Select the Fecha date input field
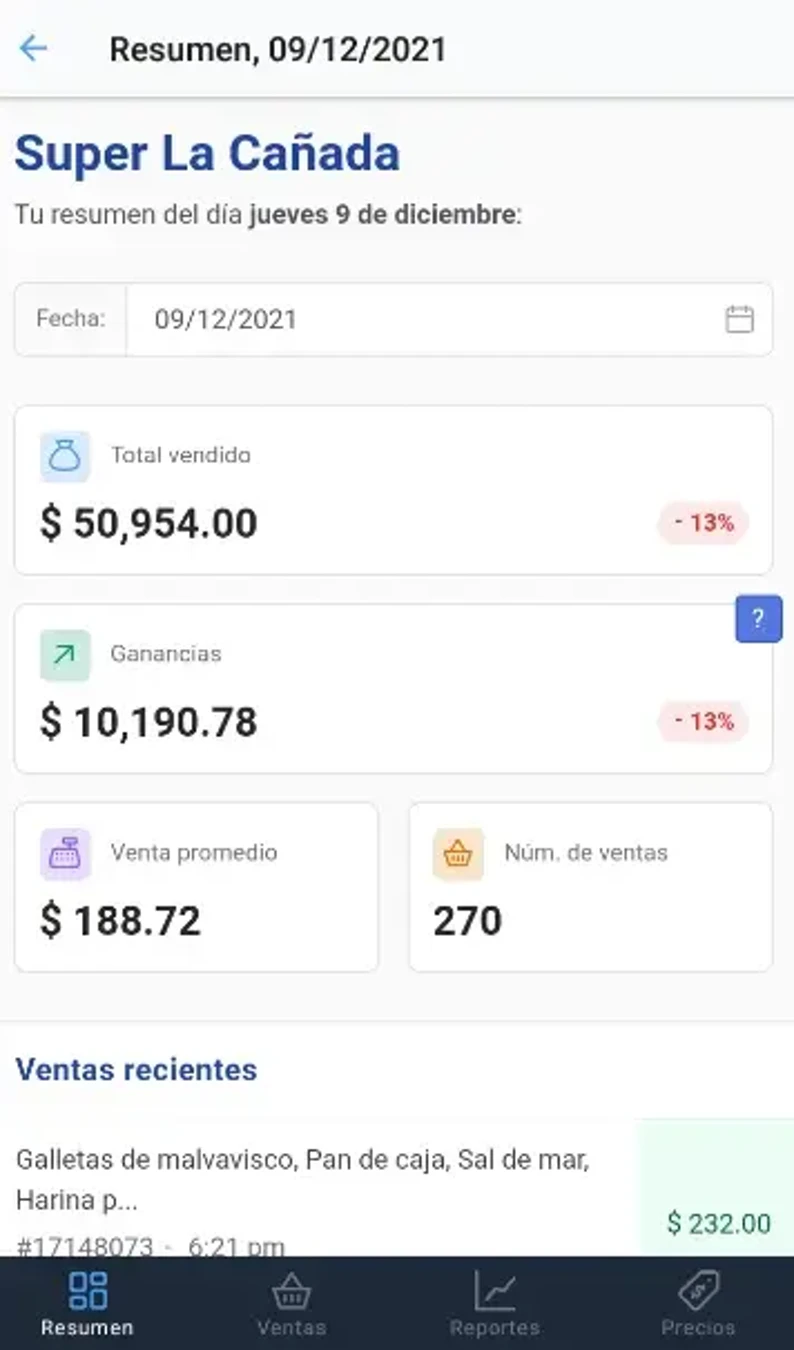This screenshot has height=1350, width=794. point(300,319)
